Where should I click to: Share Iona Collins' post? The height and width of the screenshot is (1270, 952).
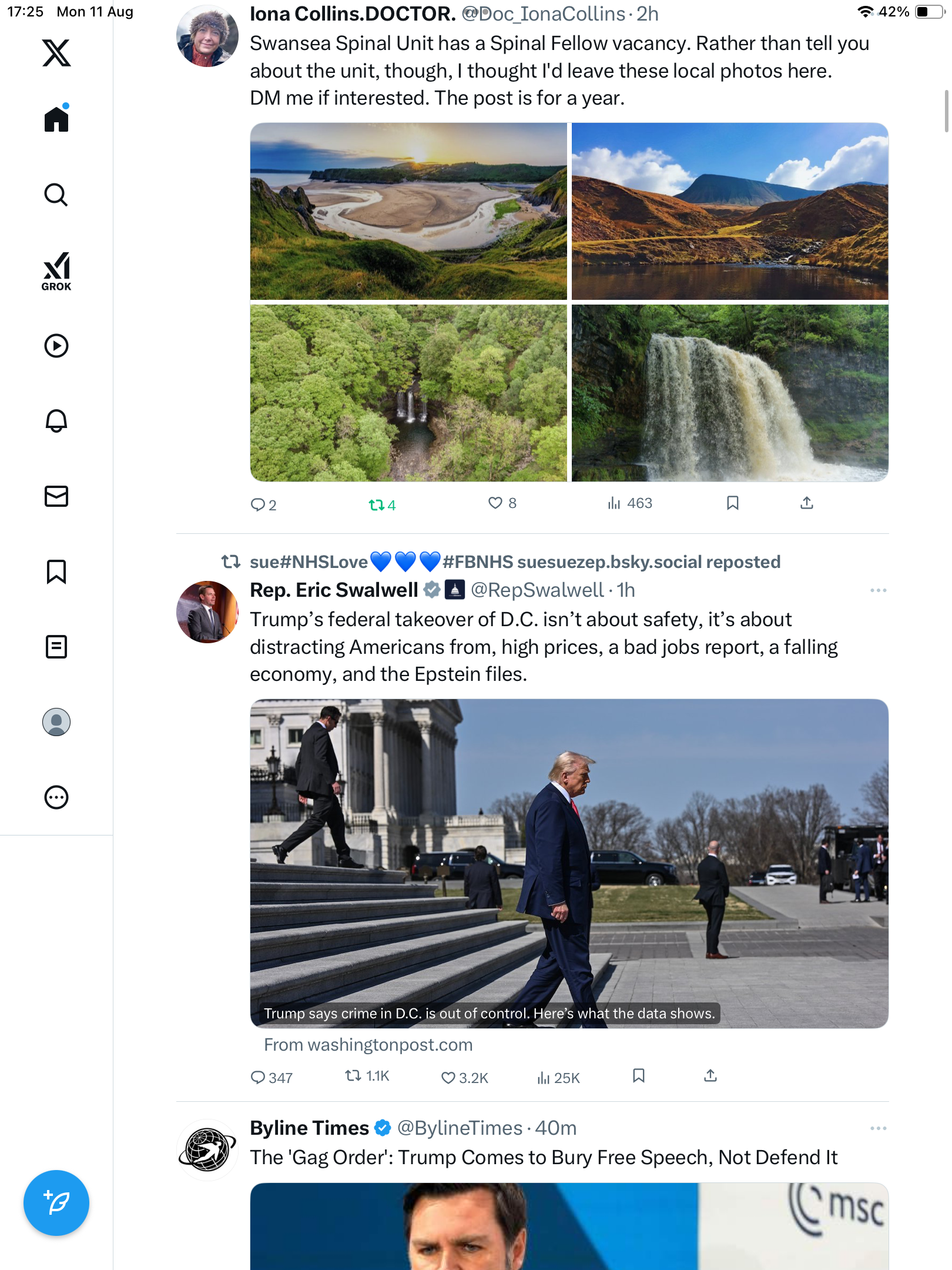point(807,503)
